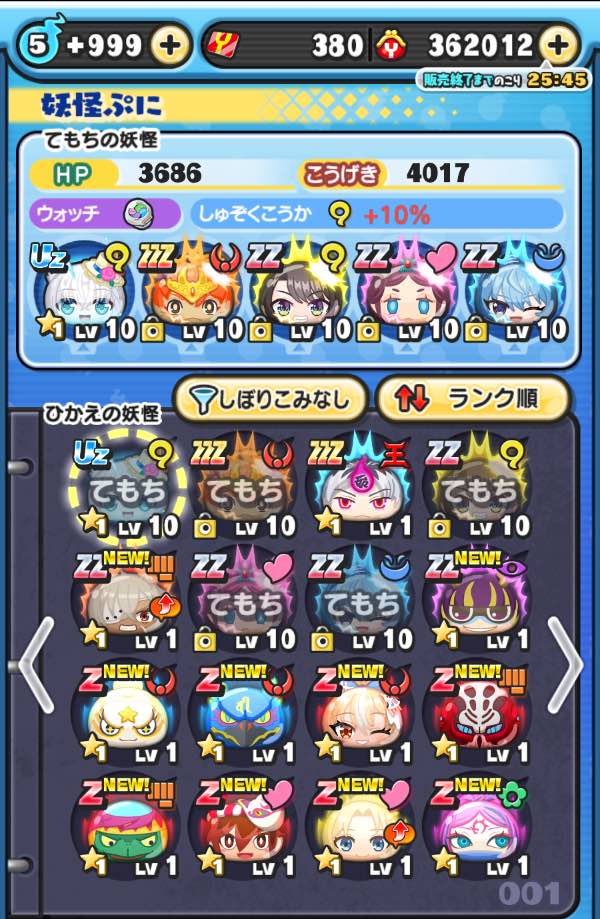This screenshot has width=600, height=919.
Task: Tap the plus button next to 362012
Action: [x=559, y=46]
